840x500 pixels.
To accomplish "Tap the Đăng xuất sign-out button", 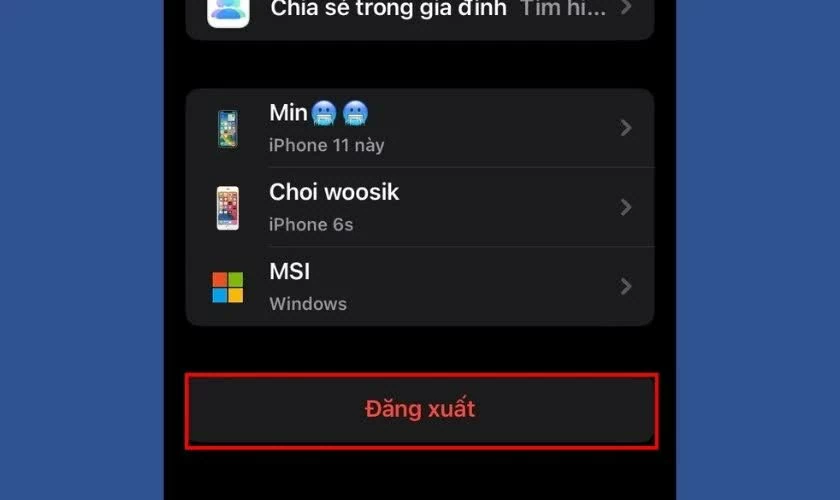I will 420,409.
